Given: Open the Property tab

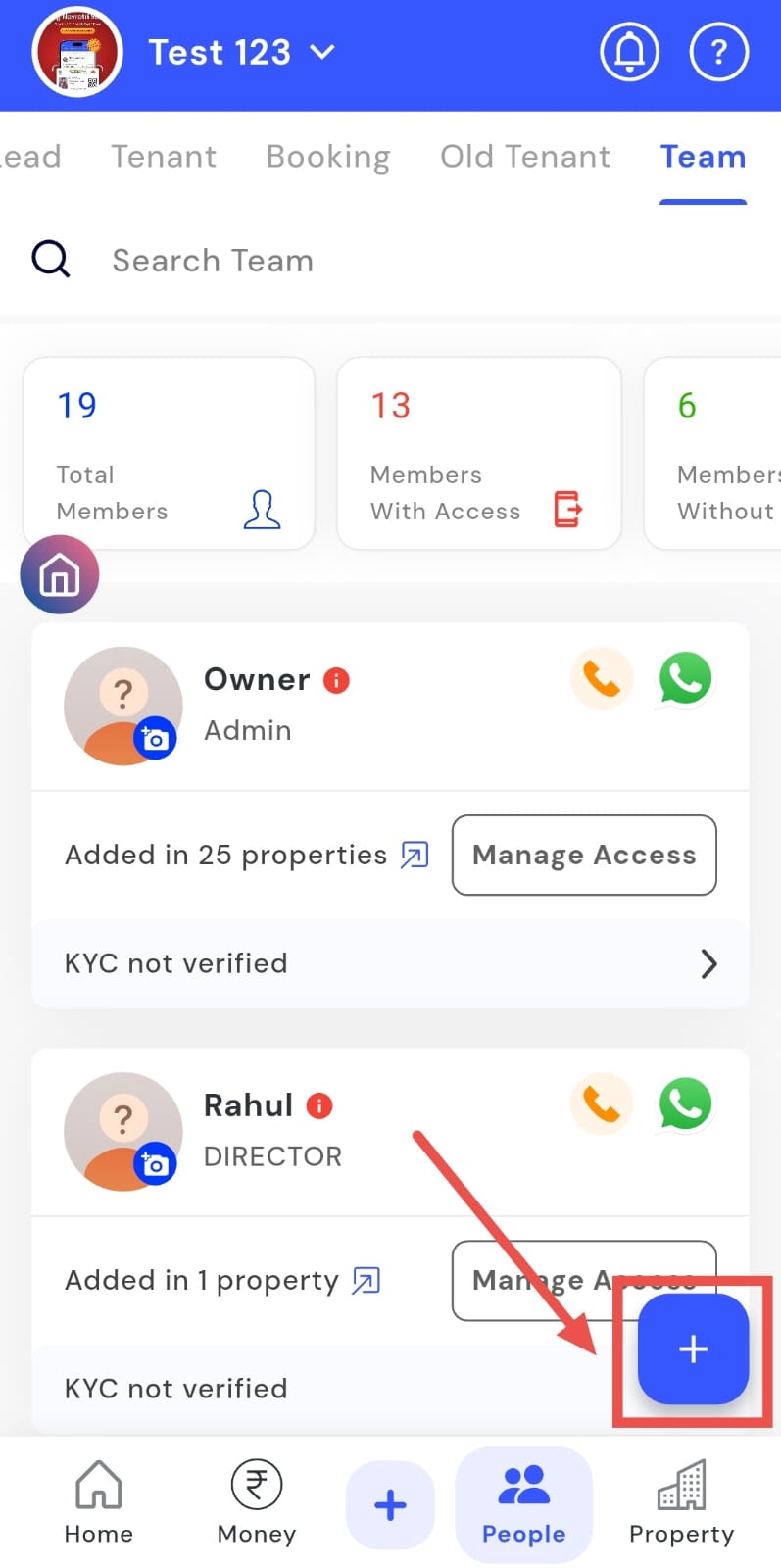Looking at the screenshot, I should click(681, 1503).
